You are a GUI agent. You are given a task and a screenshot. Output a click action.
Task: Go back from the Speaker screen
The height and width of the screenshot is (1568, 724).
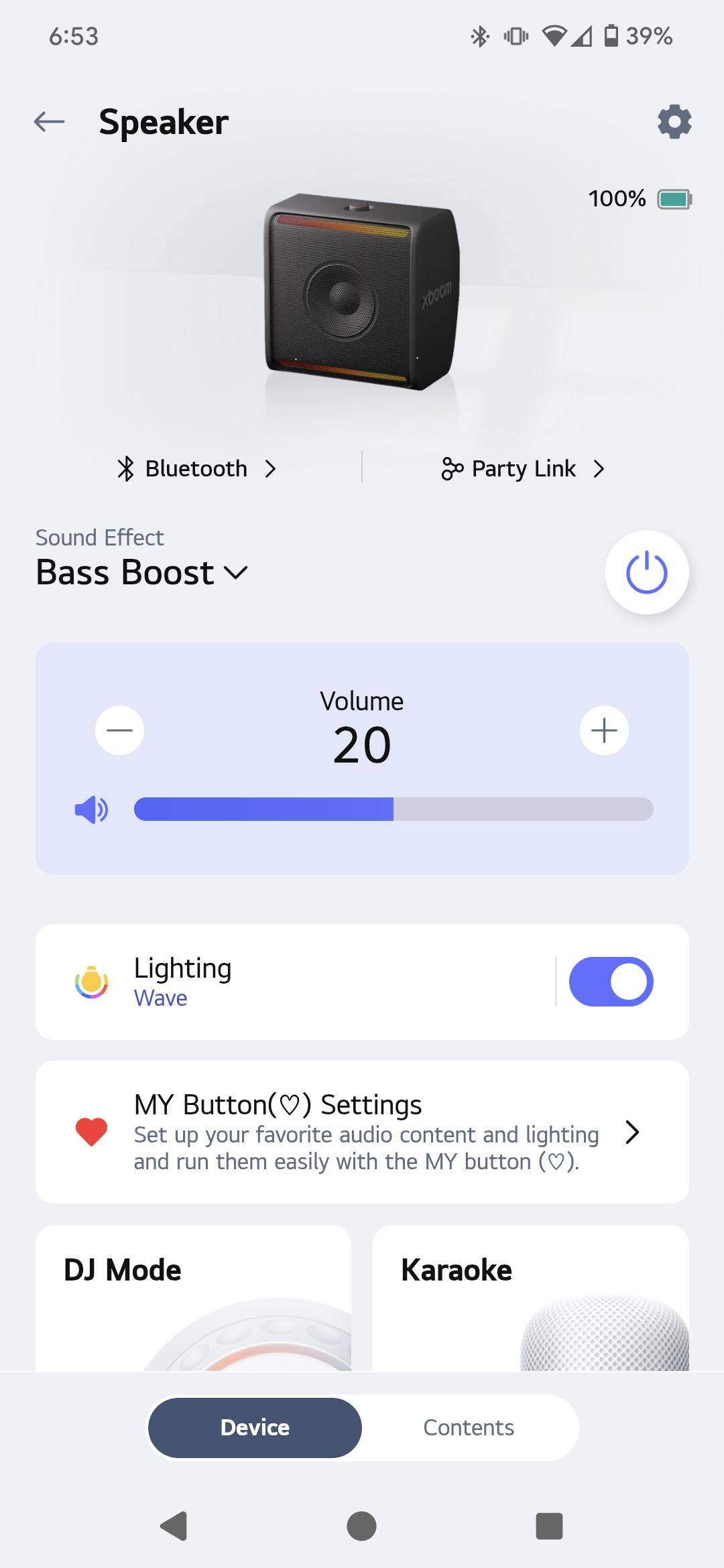tap(49, 122)
